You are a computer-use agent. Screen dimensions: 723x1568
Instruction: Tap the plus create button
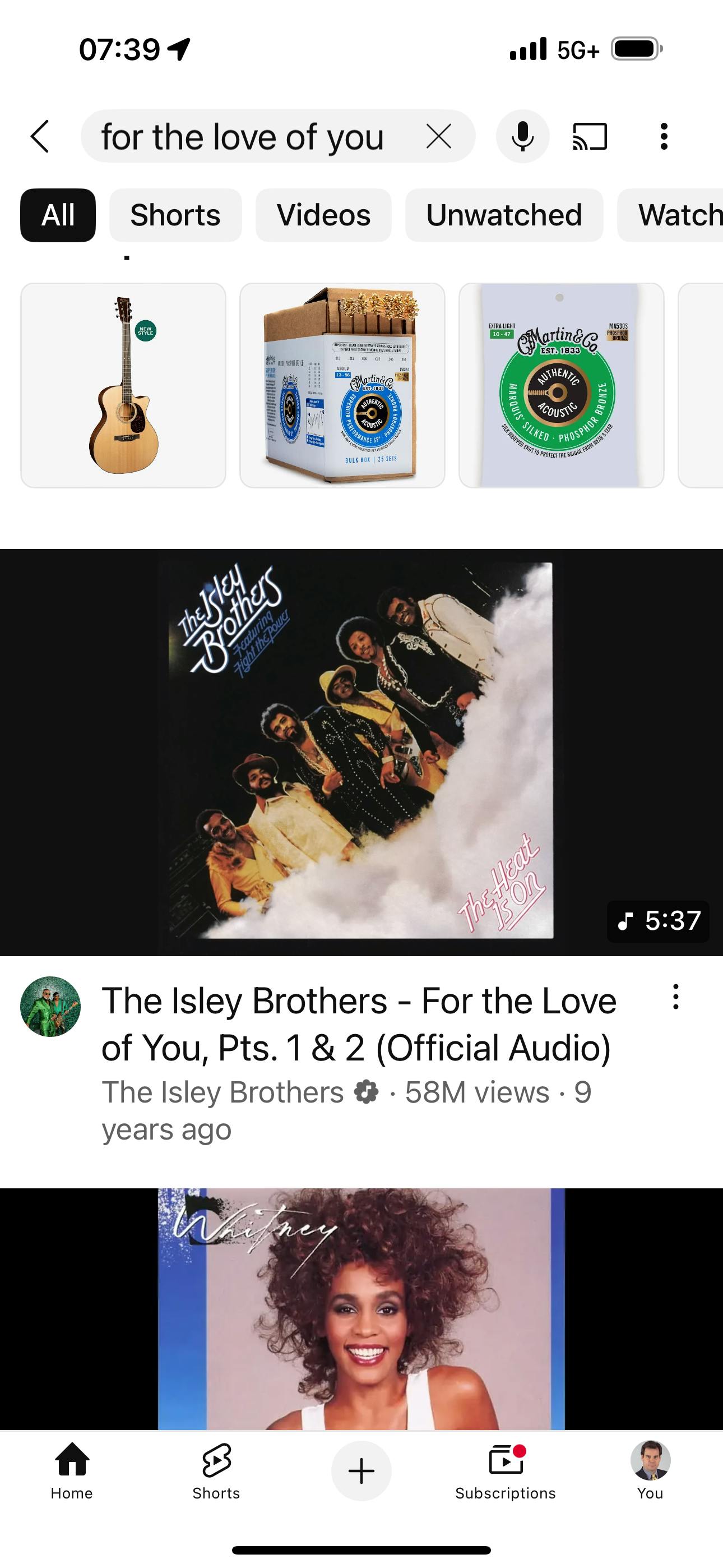pyautogui.click(x=361, y=1470)
